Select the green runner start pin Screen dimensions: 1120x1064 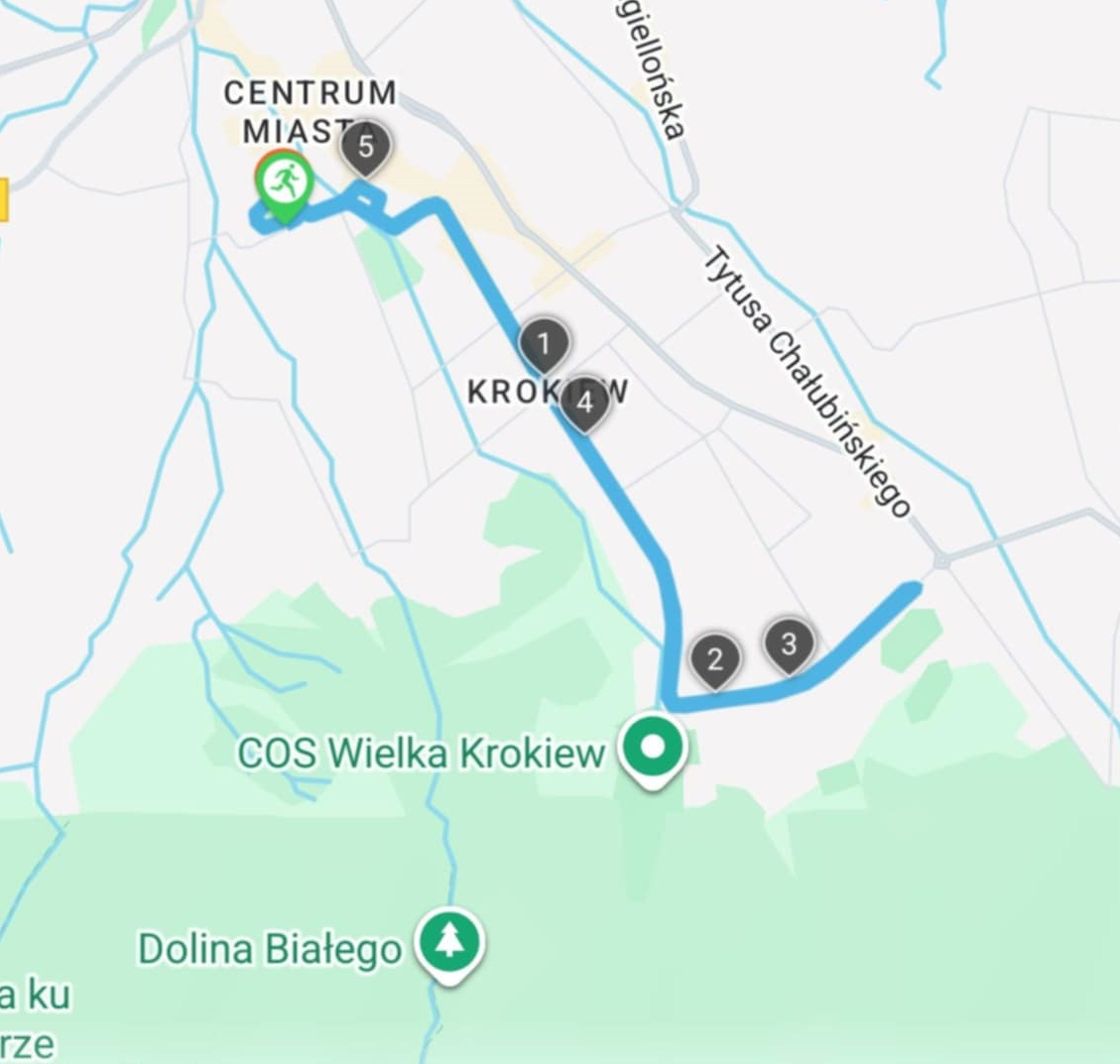[285, 182]
